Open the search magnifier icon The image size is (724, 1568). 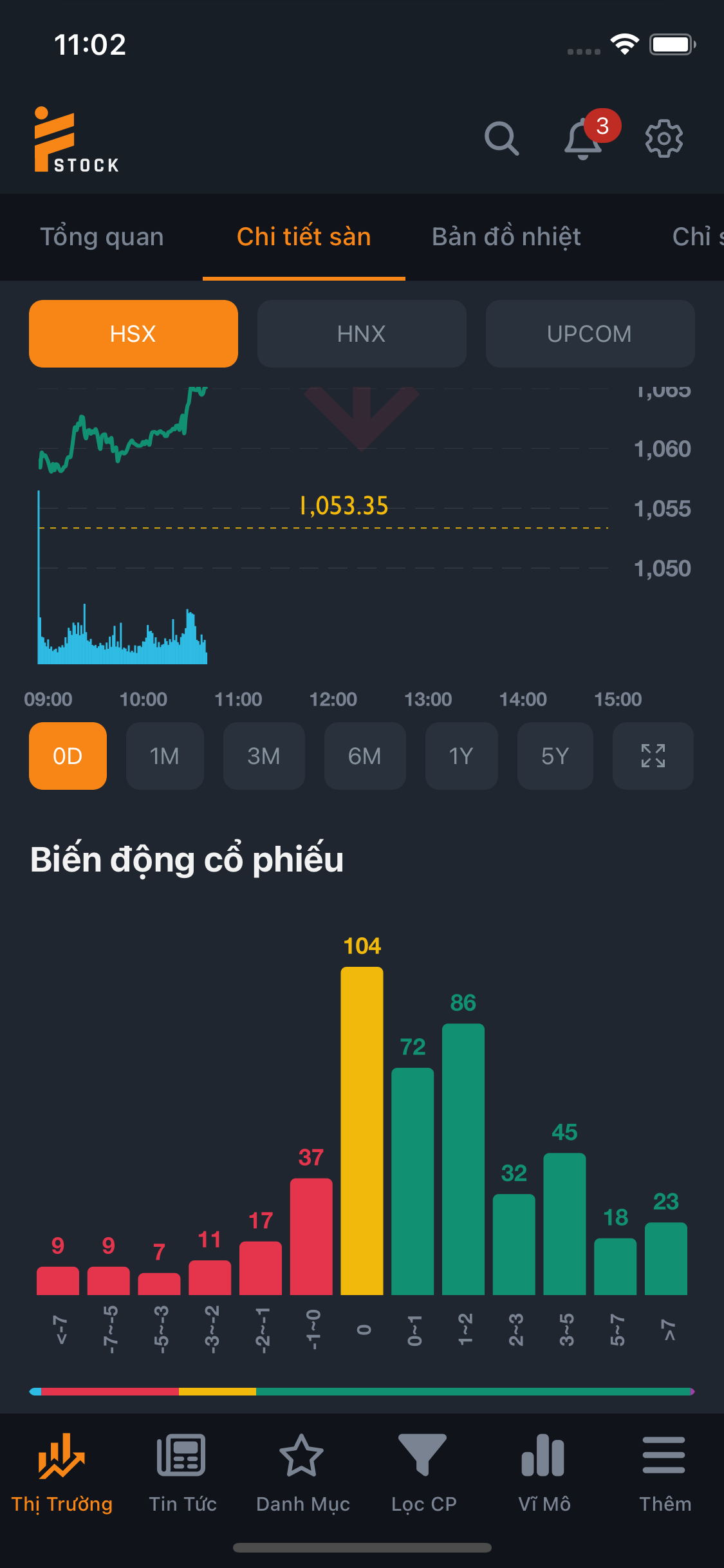(x=501, y=138)
